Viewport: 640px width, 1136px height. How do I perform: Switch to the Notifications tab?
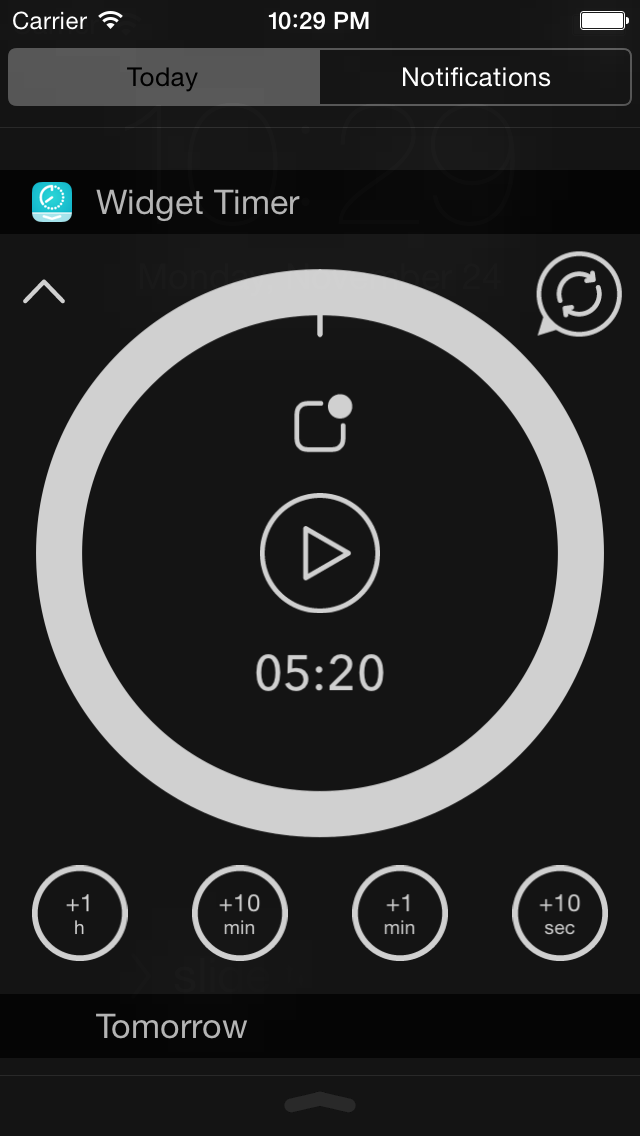[475, 77]
